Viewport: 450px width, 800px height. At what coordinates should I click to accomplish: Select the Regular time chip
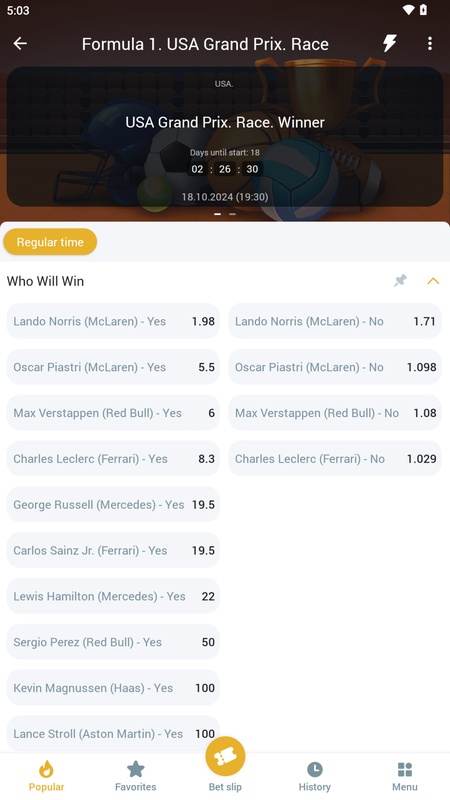[50, 242]
